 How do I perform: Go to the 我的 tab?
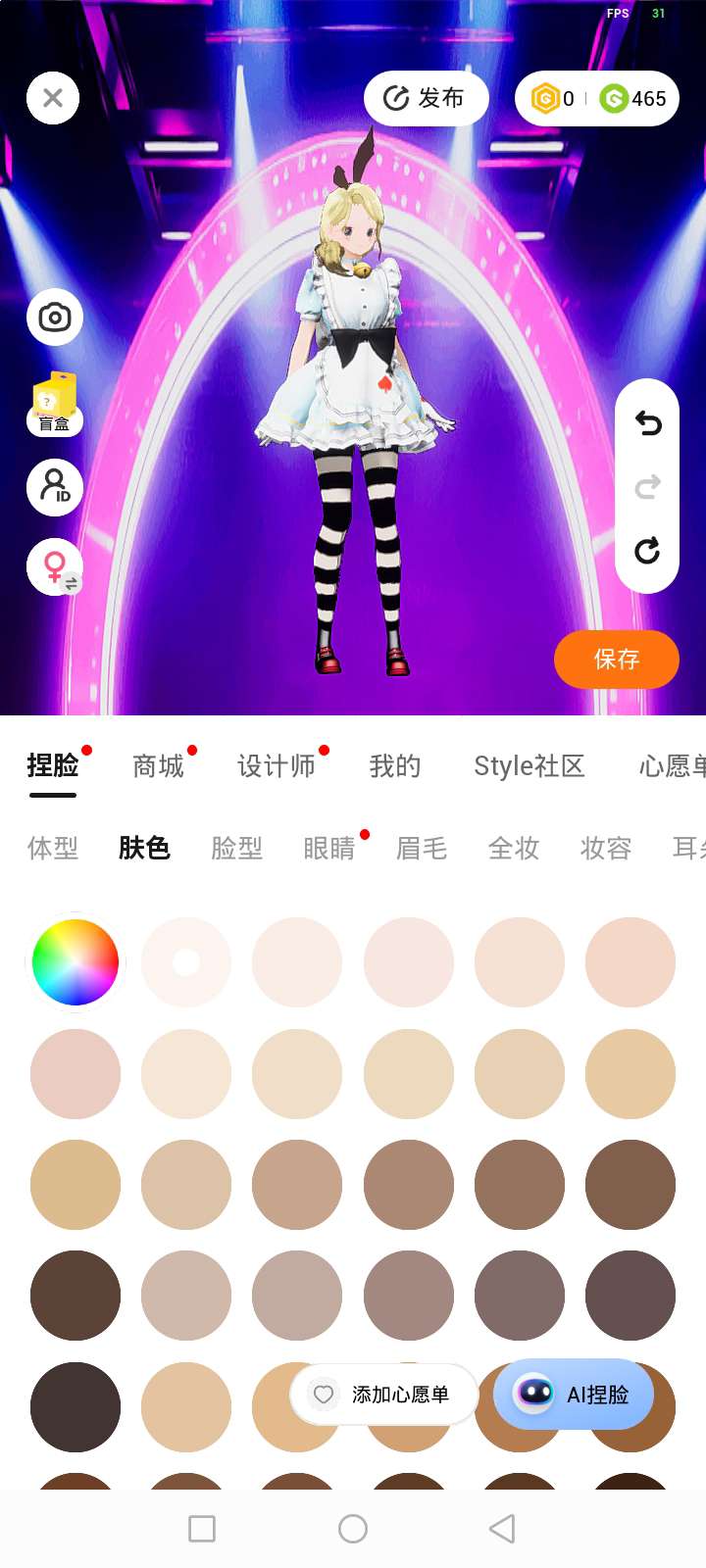(395, 766)
